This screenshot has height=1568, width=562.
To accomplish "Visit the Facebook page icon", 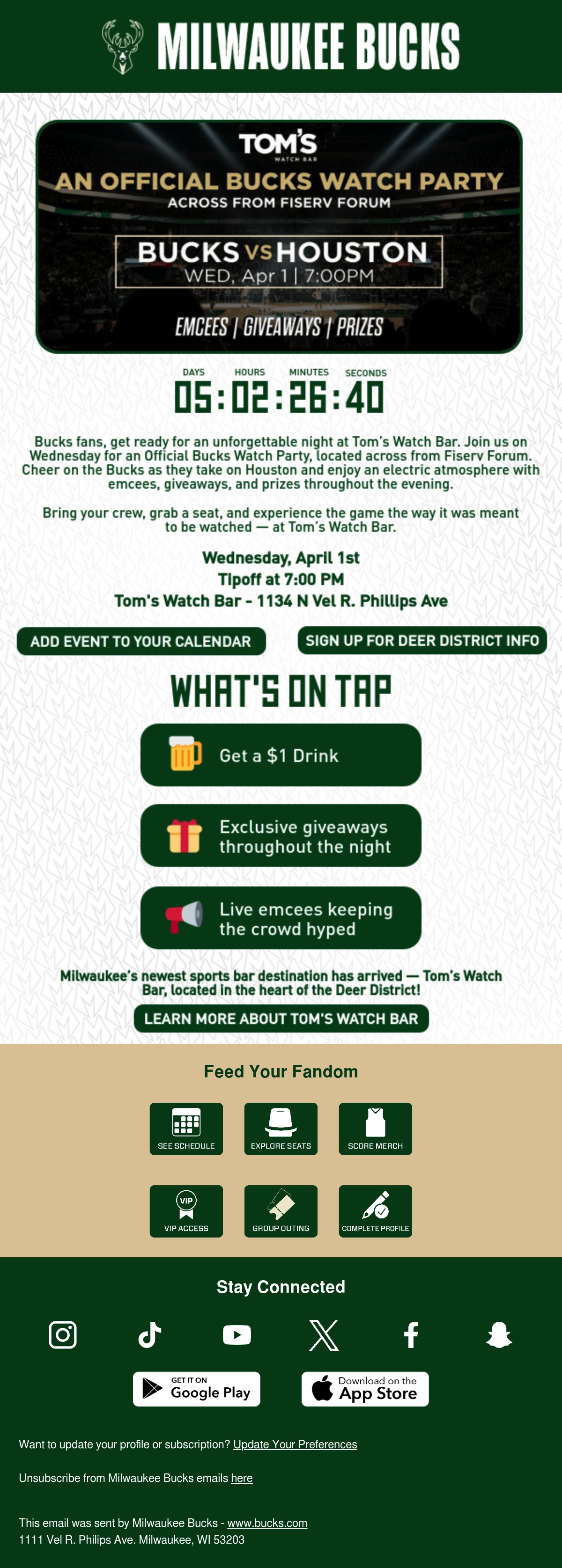I will click(x=411, y=1335).
